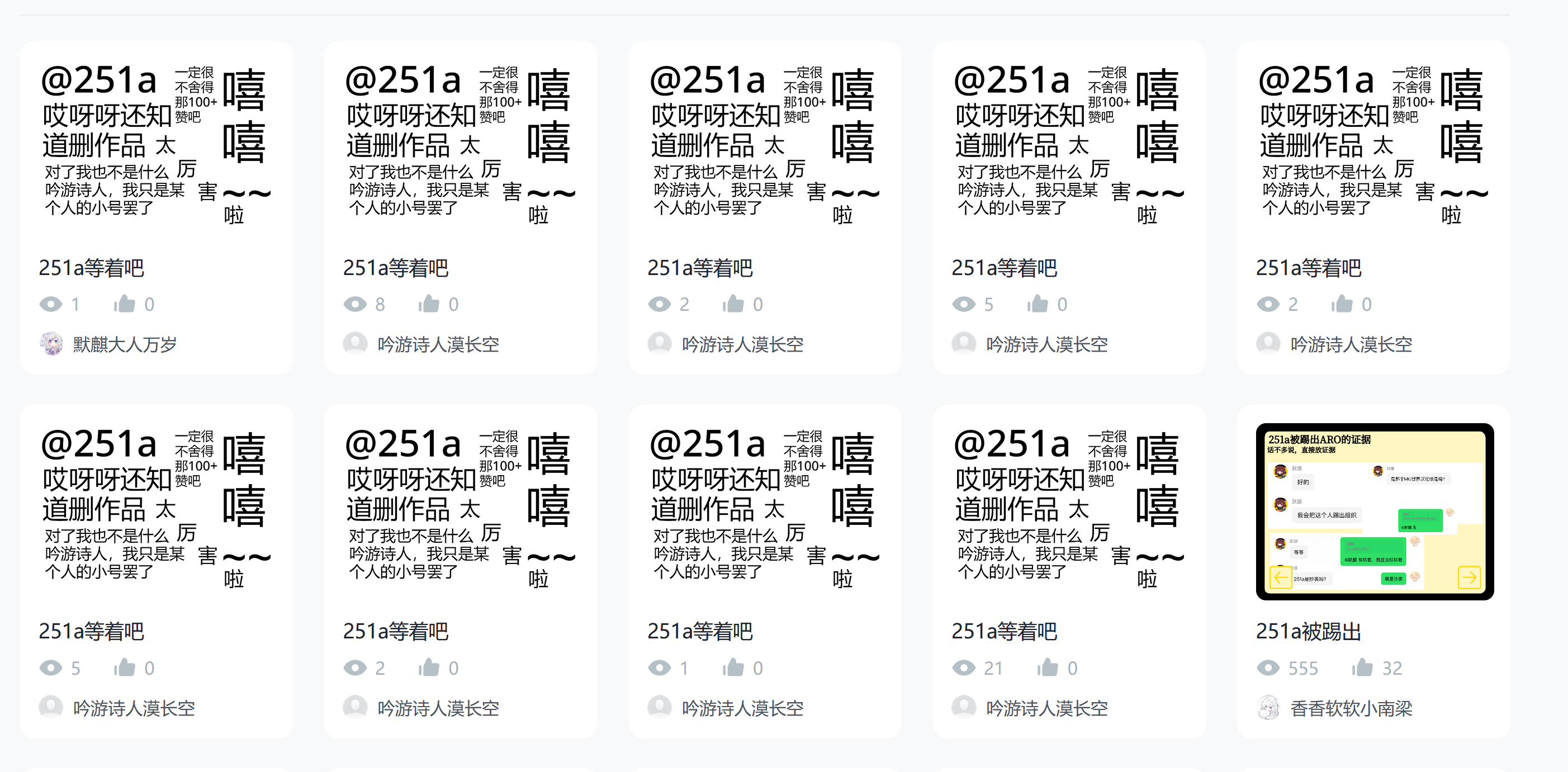View author 香香软软小南梁's profile
This screenshot has width=1568, height=772.
coord(1350,708)
